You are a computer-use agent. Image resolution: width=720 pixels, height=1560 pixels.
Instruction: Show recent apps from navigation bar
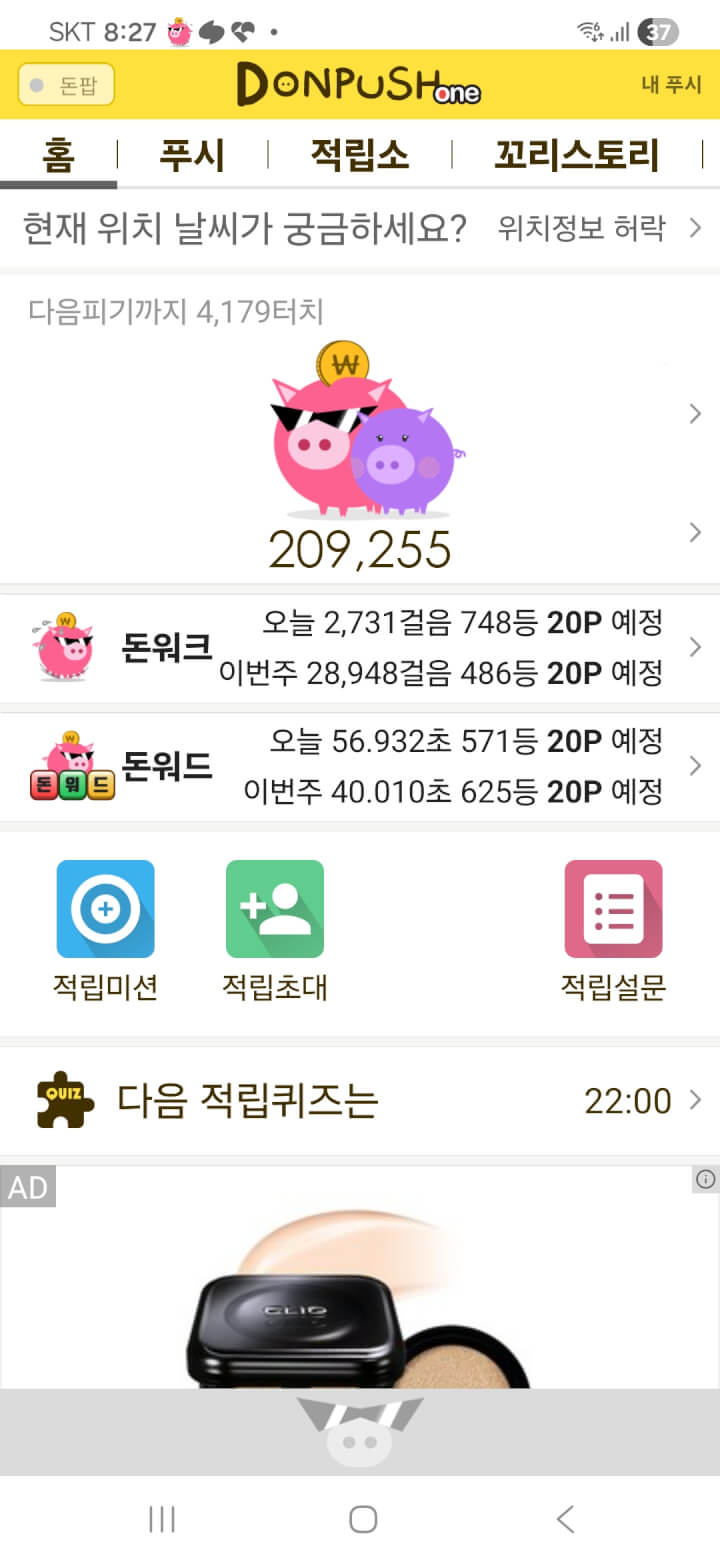point(162,1520)
